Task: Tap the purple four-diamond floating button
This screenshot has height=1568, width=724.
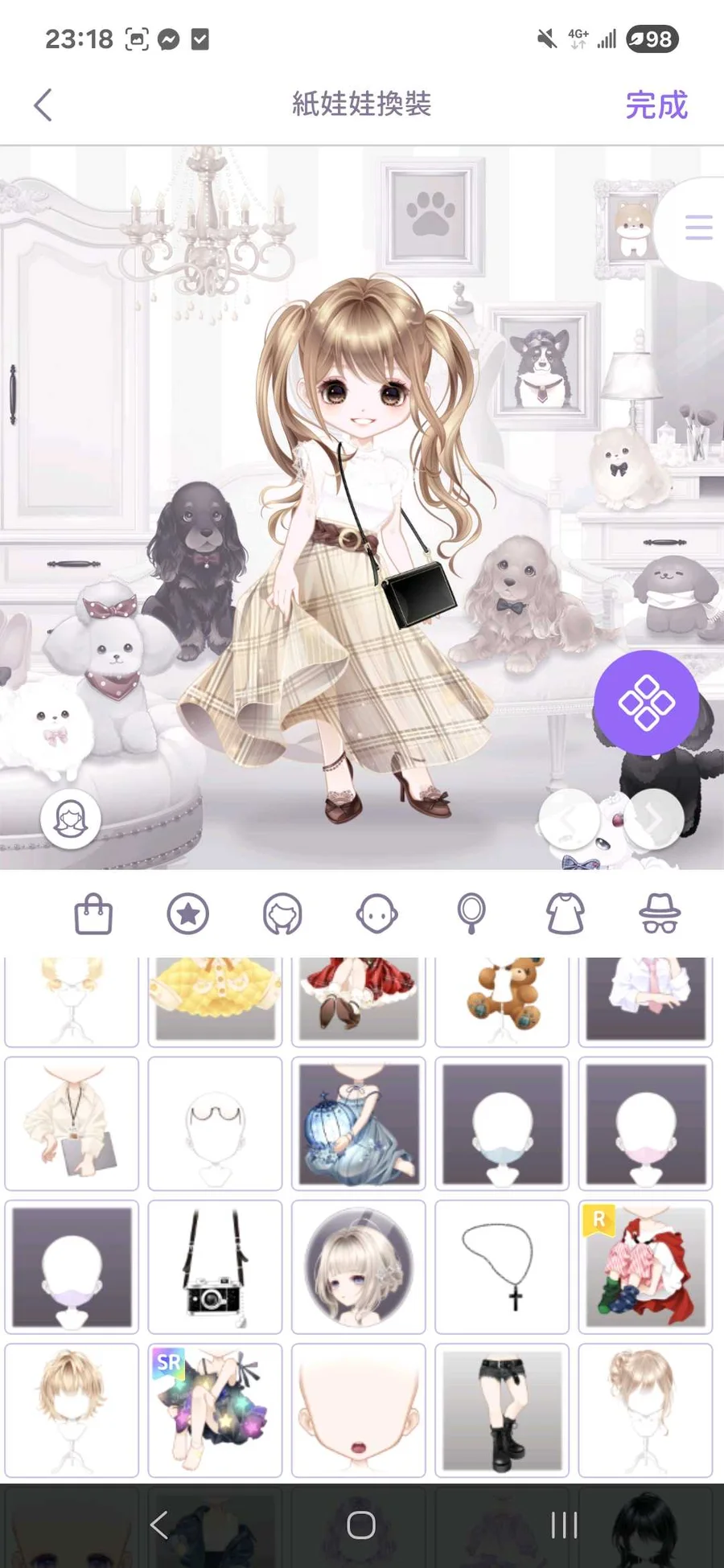Action: [646, 703]
